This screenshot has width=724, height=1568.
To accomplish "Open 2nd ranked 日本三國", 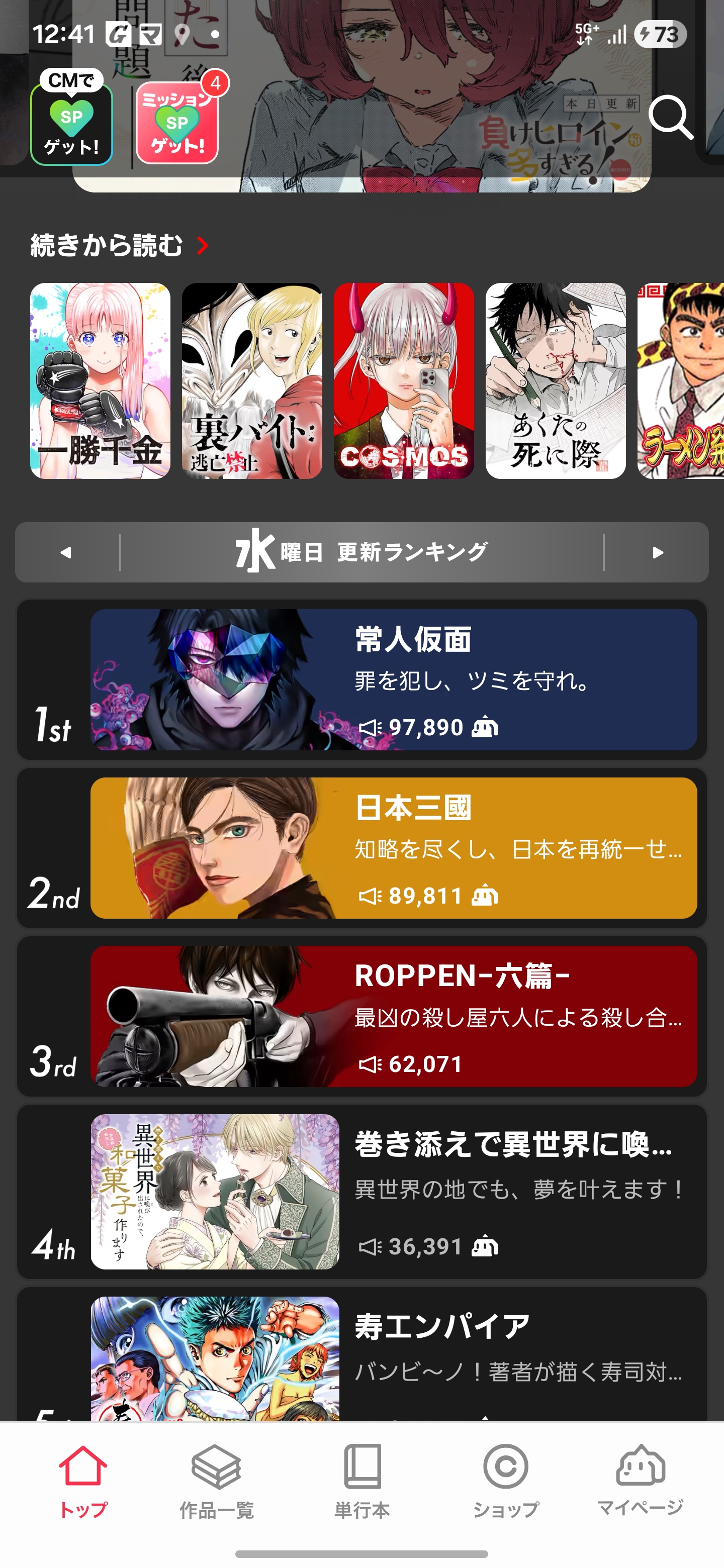I will [393, 847].
